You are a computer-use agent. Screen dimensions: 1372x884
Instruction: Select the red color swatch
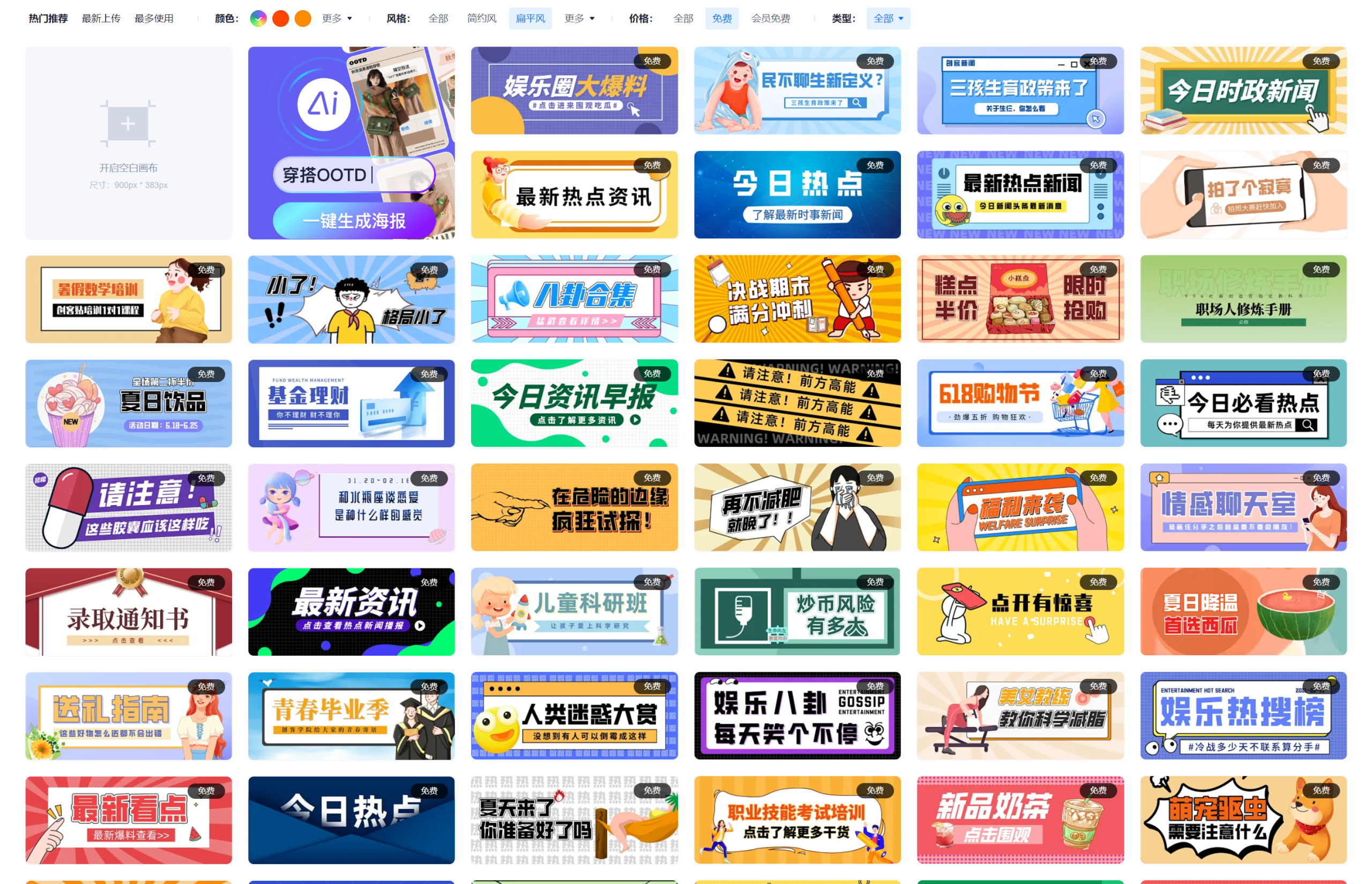(280, 18)
